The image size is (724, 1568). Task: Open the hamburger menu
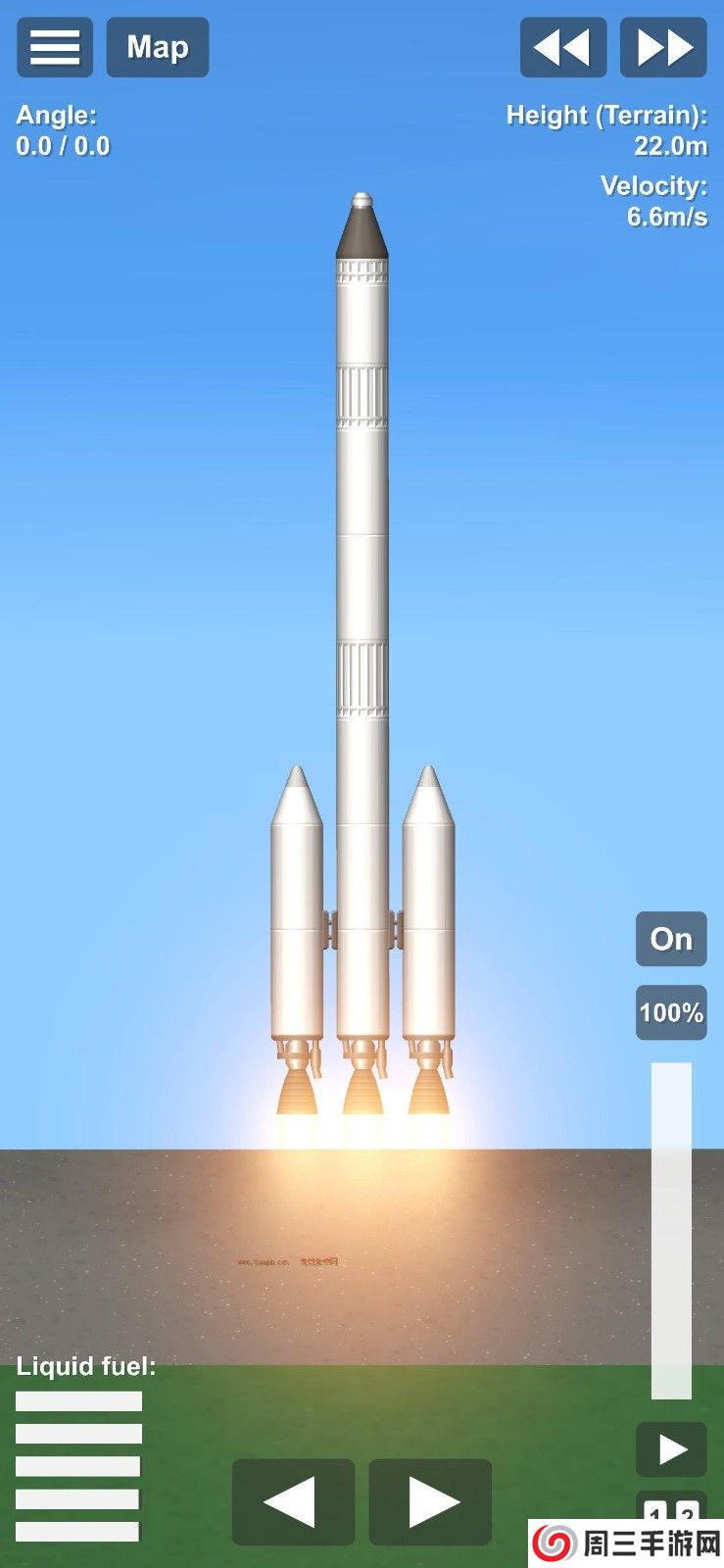coord(55,47)
